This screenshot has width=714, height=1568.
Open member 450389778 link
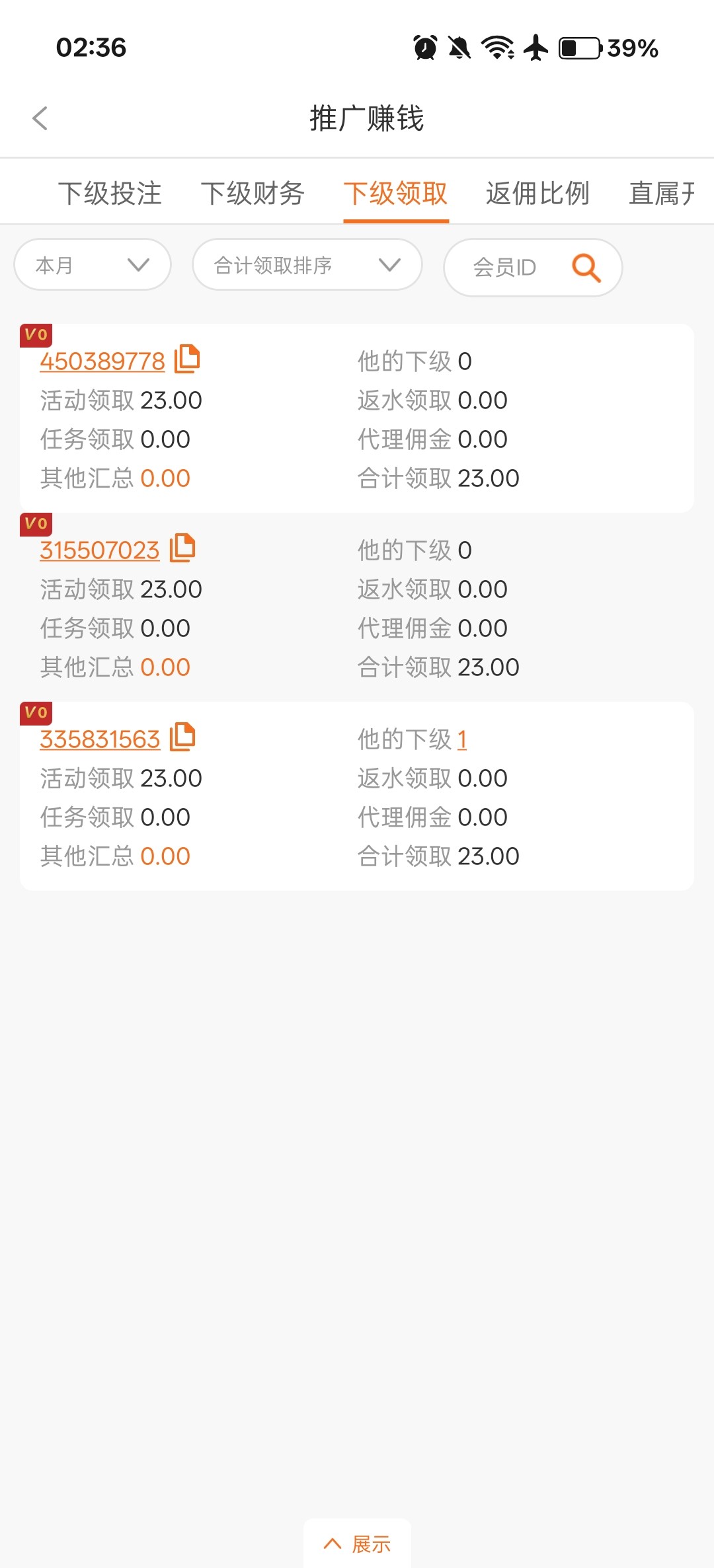point(102,361)
